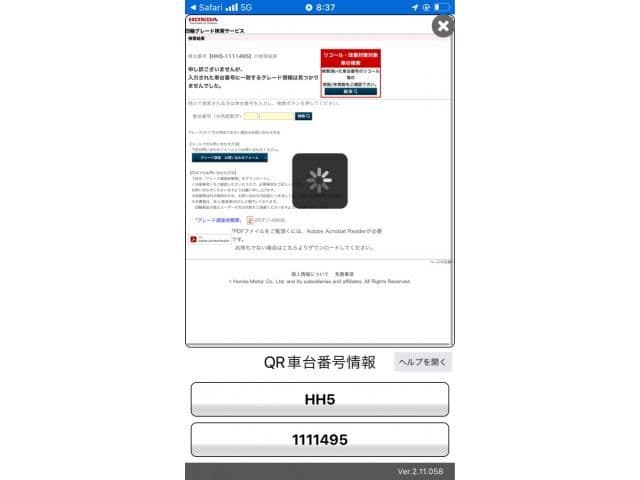
Task: Close the Honda grade search overlay
Action: pyautogui.click(x=442, y=25)
